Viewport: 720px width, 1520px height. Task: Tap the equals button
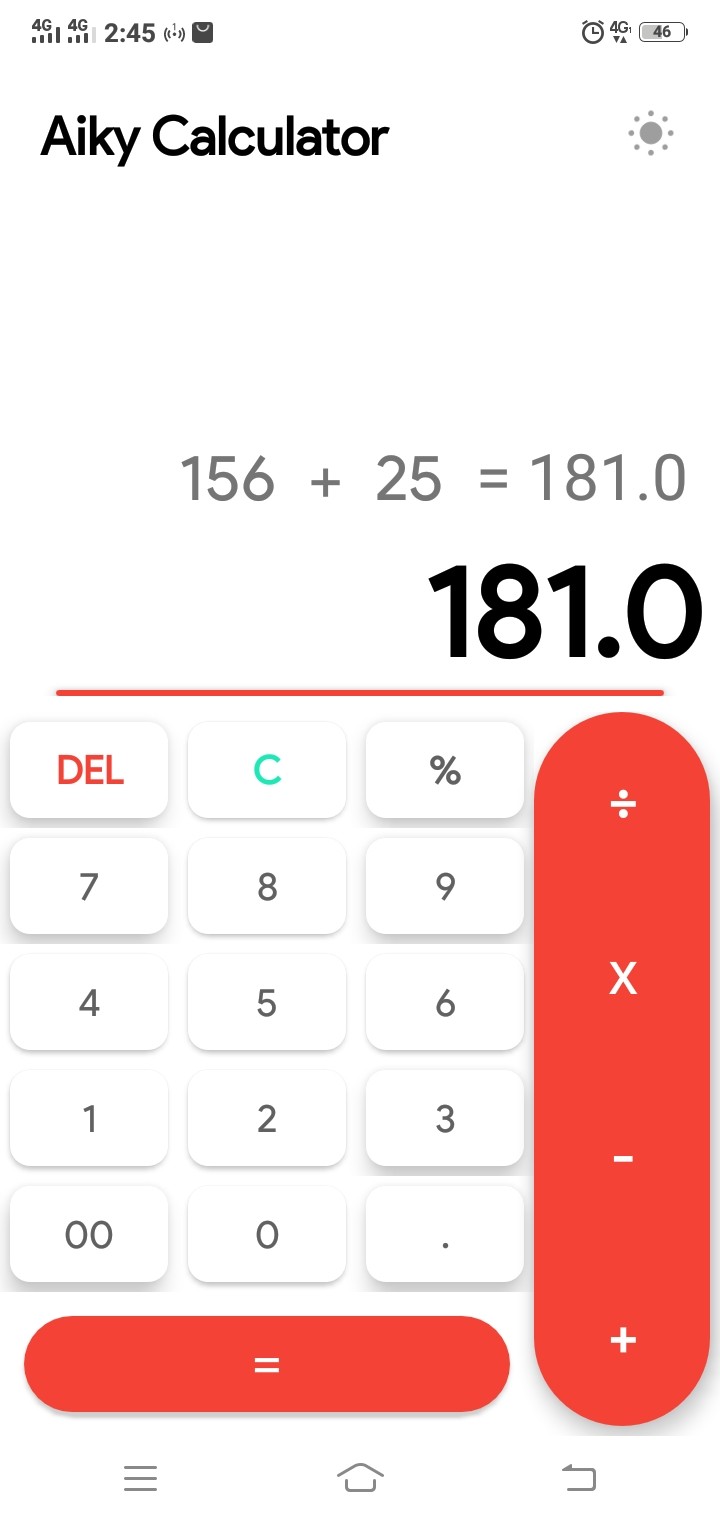pyautogui.click(x=266, y=1364)
